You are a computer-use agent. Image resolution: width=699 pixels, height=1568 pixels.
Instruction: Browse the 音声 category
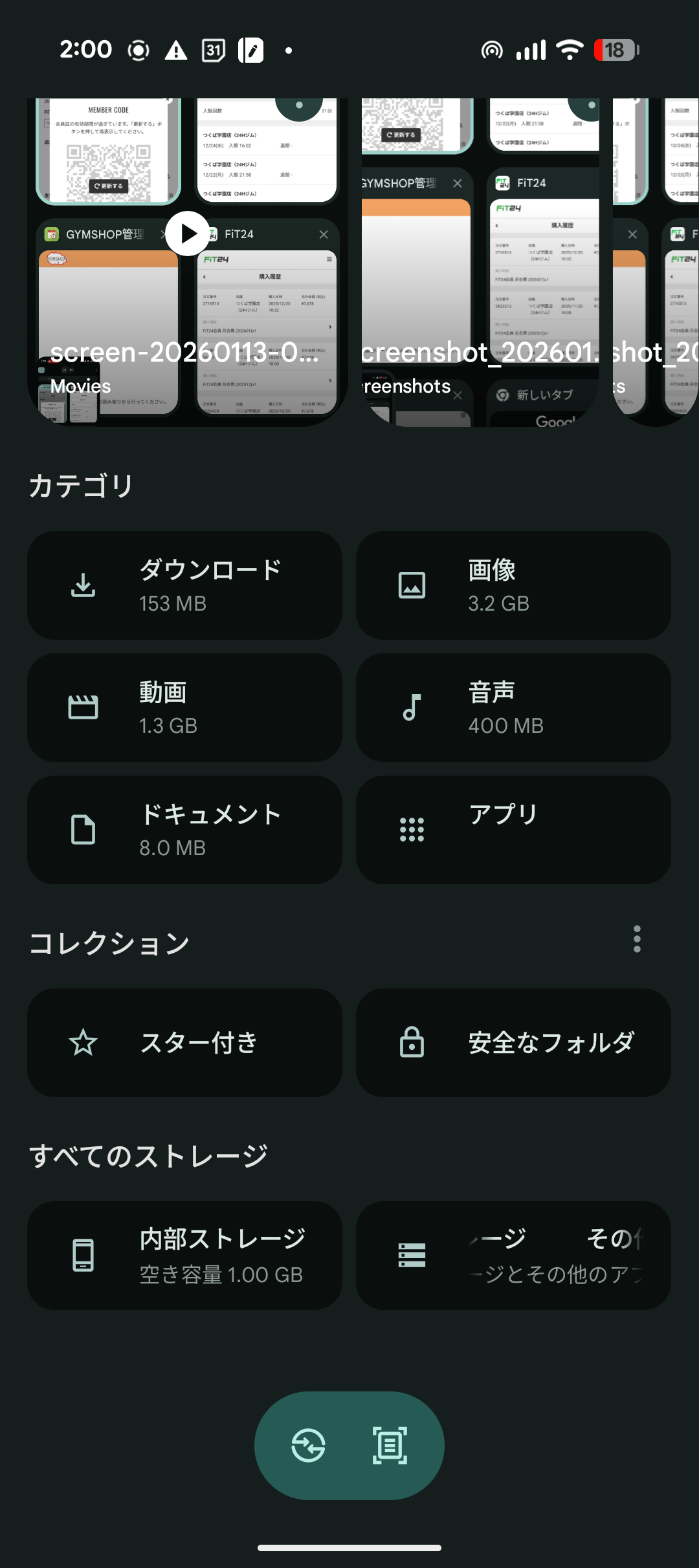[x=513, y=708]
